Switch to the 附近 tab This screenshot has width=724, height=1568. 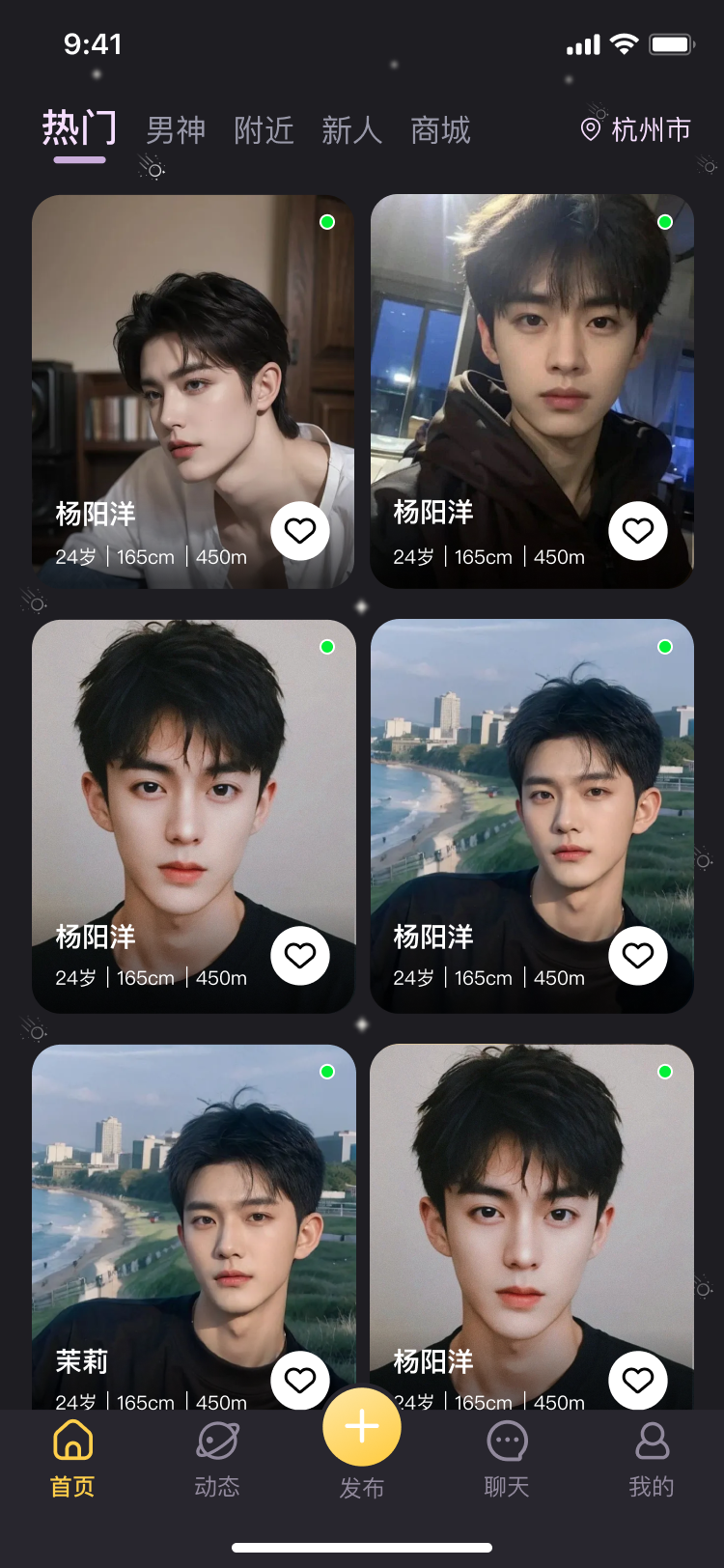coord(264,129)
